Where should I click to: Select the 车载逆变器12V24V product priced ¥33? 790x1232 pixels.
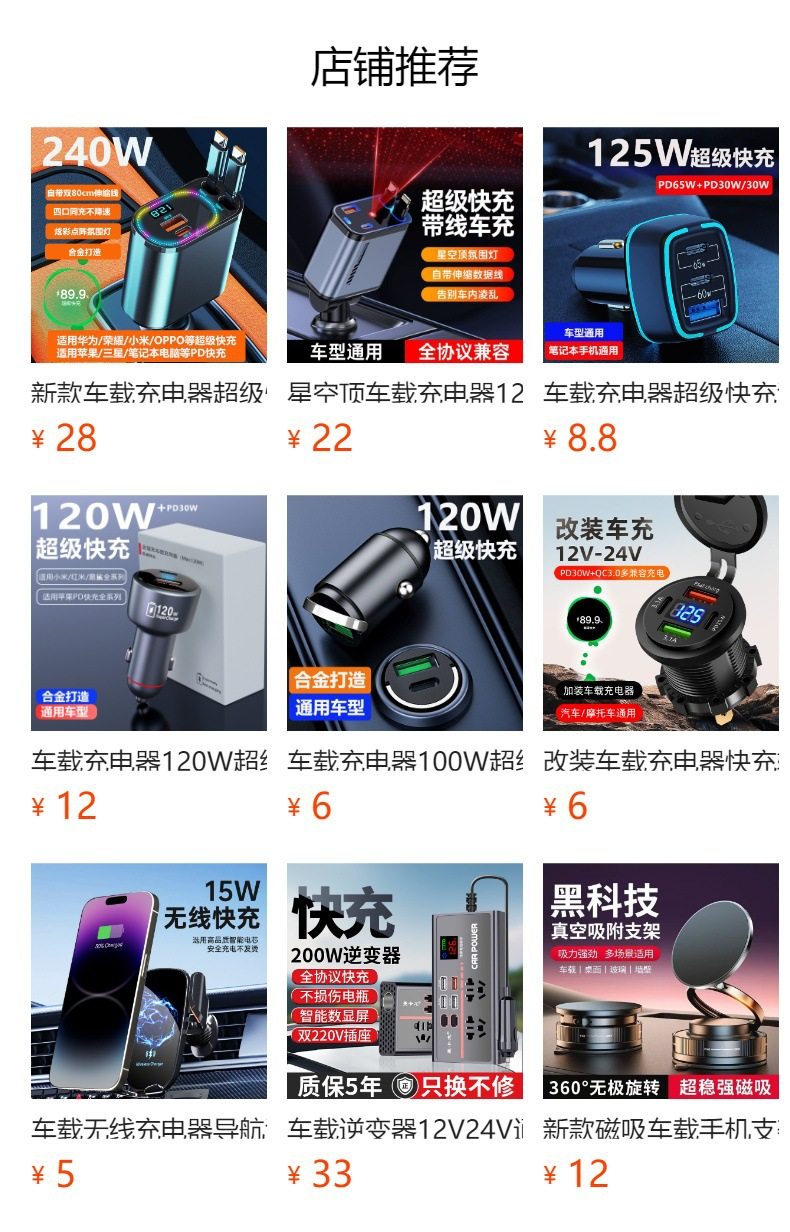pyautogui.click(x=405, y=981)
